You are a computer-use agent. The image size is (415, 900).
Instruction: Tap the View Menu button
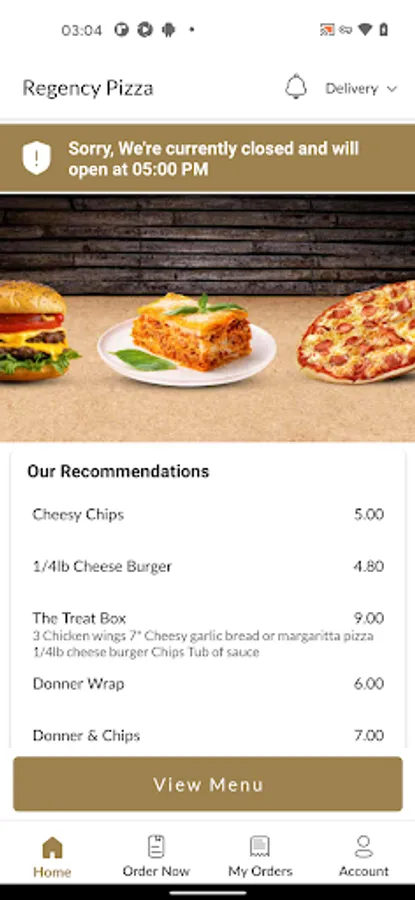click(x=208, y=783)
